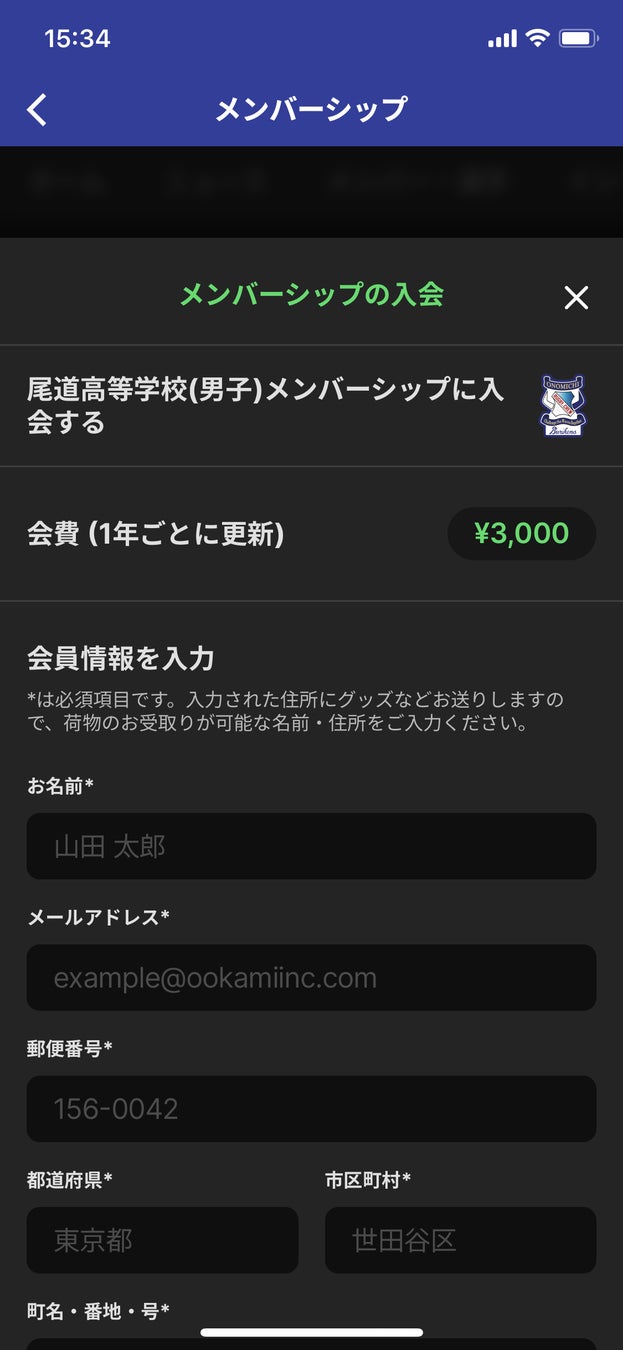The image size is (623, 1350).
Task: Focus the メールアドレス text field
Action: 311,977
